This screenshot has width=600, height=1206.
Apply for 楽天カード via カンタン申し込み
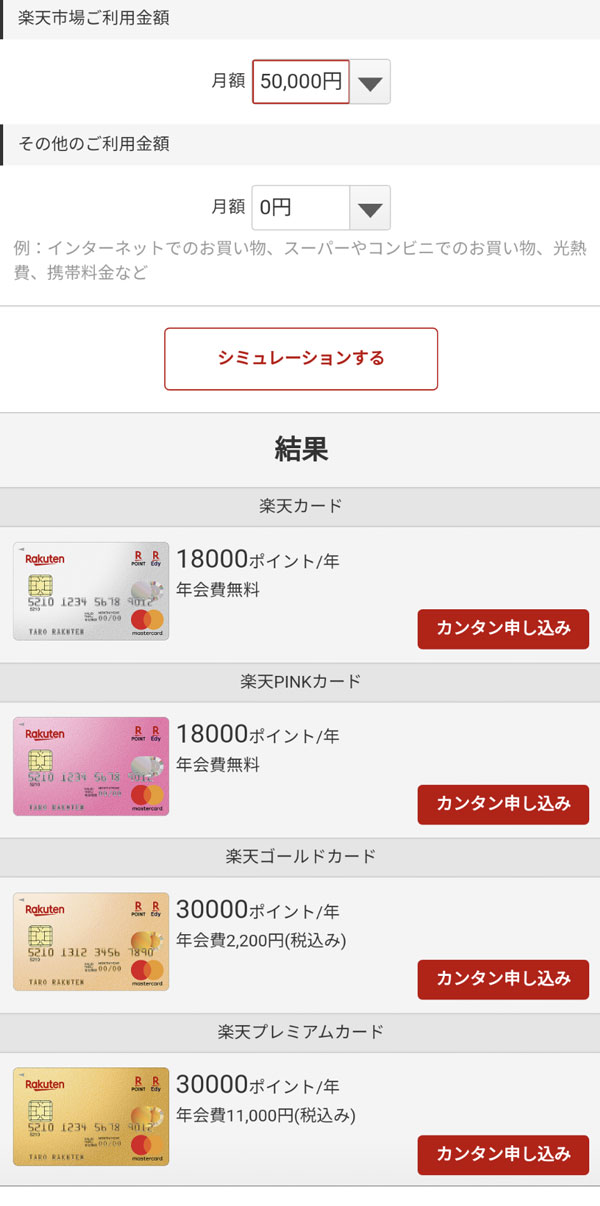(503, 629)
